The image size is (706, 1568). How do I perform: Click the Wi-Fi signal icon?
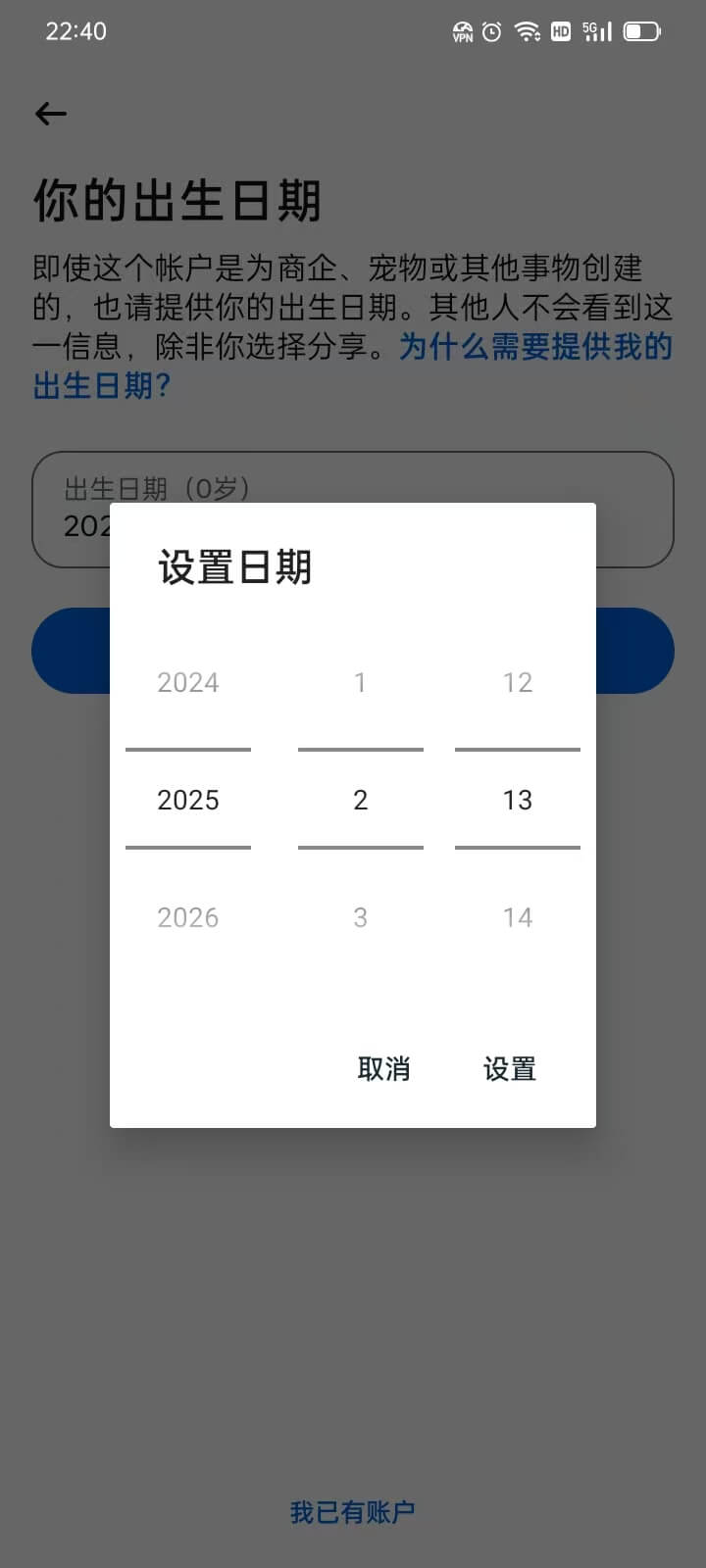[x=529, y=30]
